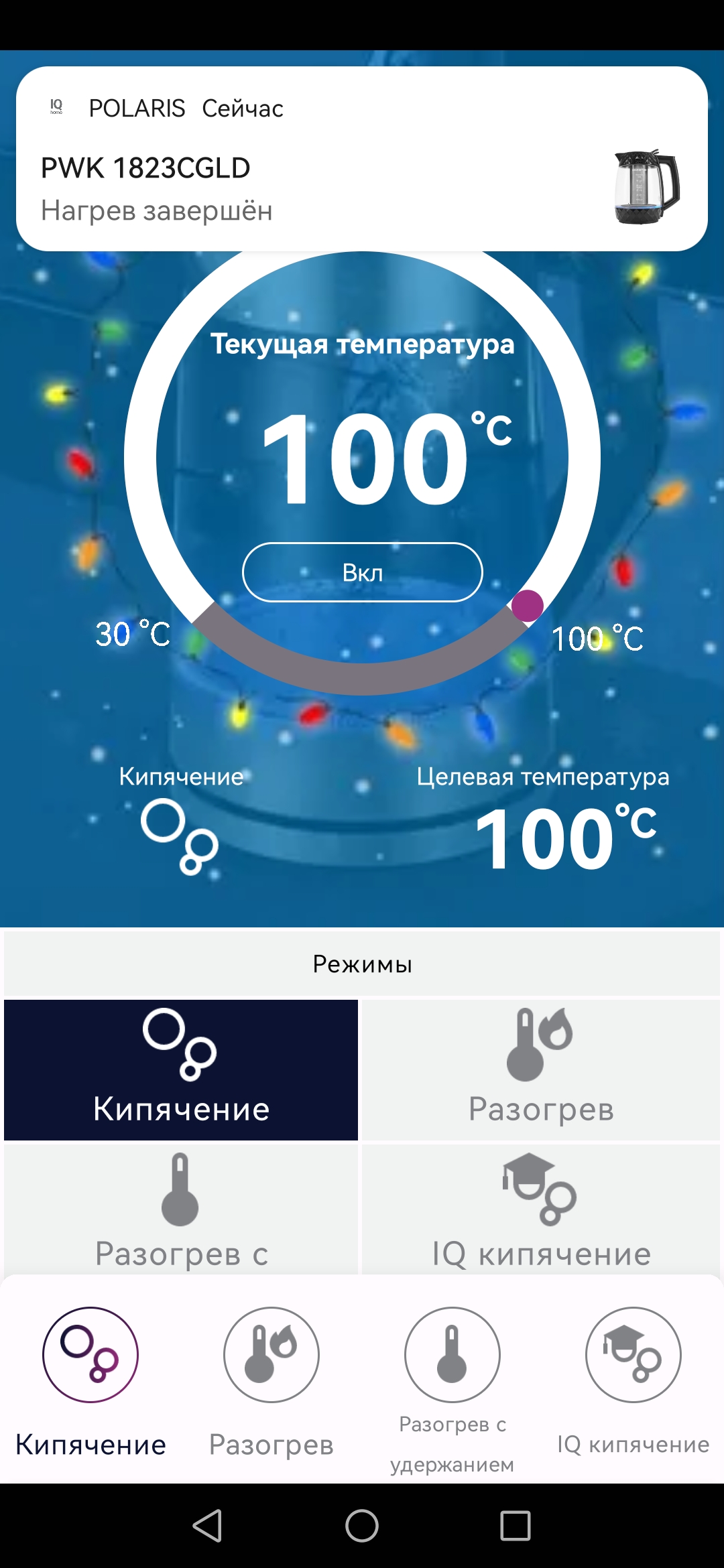The image size is (724, 1568).
Task: Open the POLARIS PWK 1823CGLD notification
Action: (362, 159)
